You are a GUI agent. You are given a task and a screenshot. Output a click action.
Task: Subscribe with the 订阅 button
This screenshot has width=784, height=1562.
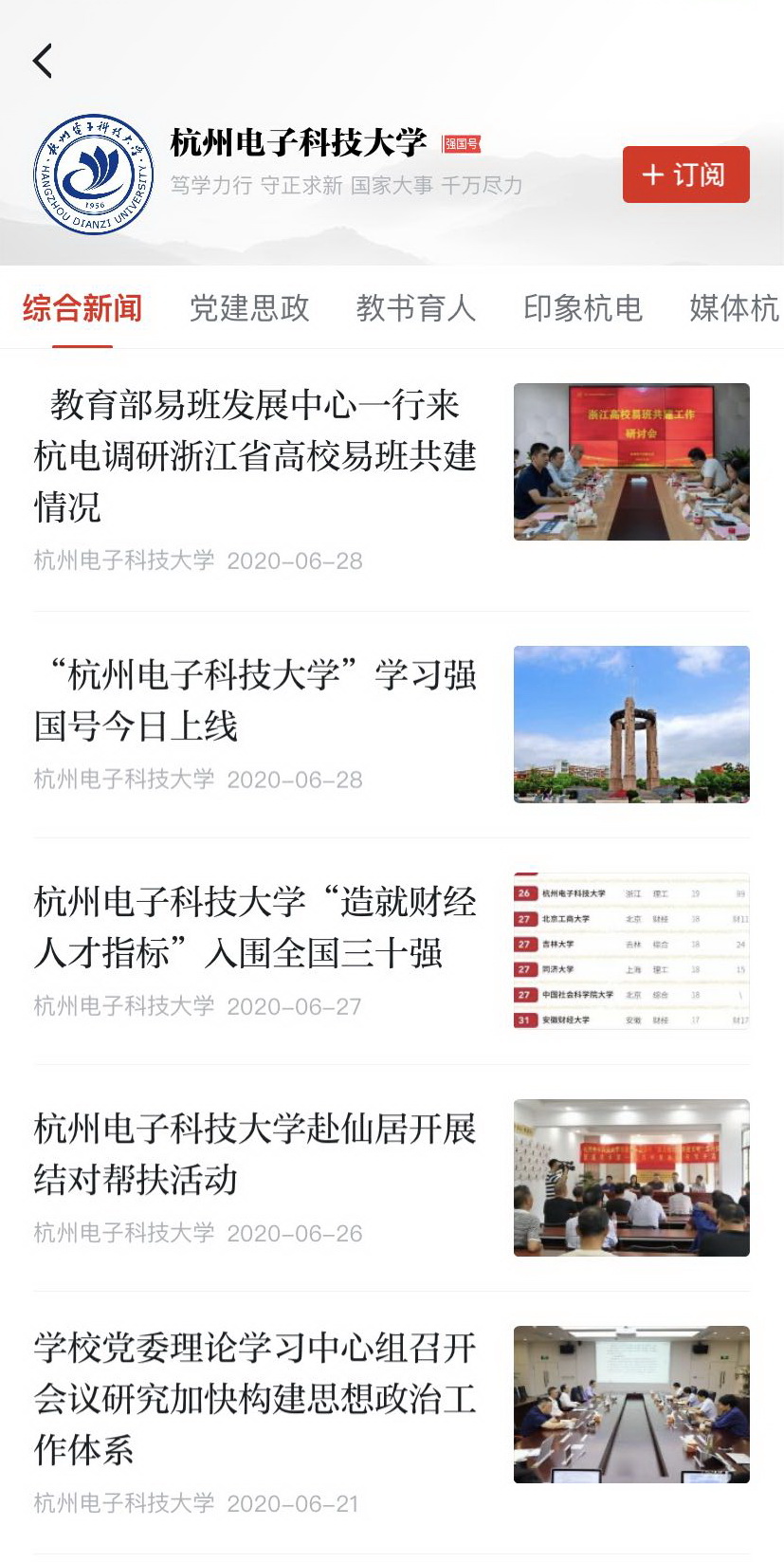pos(685,175)
